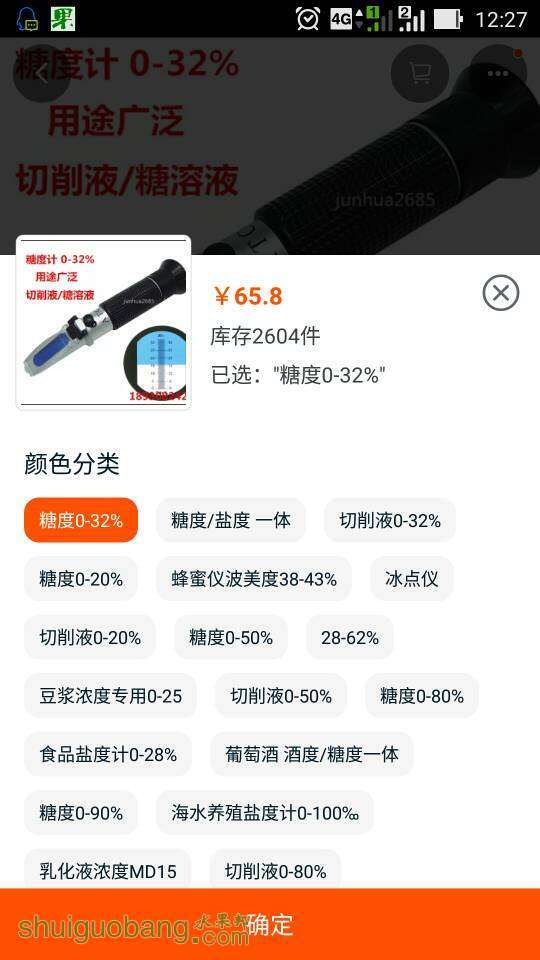Choose the 糖度0-50% chip
Viewport: 540px width, 960px height.
[x=231, y=637]
